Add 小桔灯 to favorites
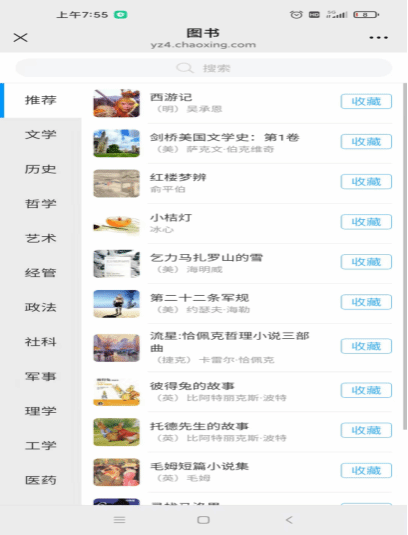 point(366,222)
